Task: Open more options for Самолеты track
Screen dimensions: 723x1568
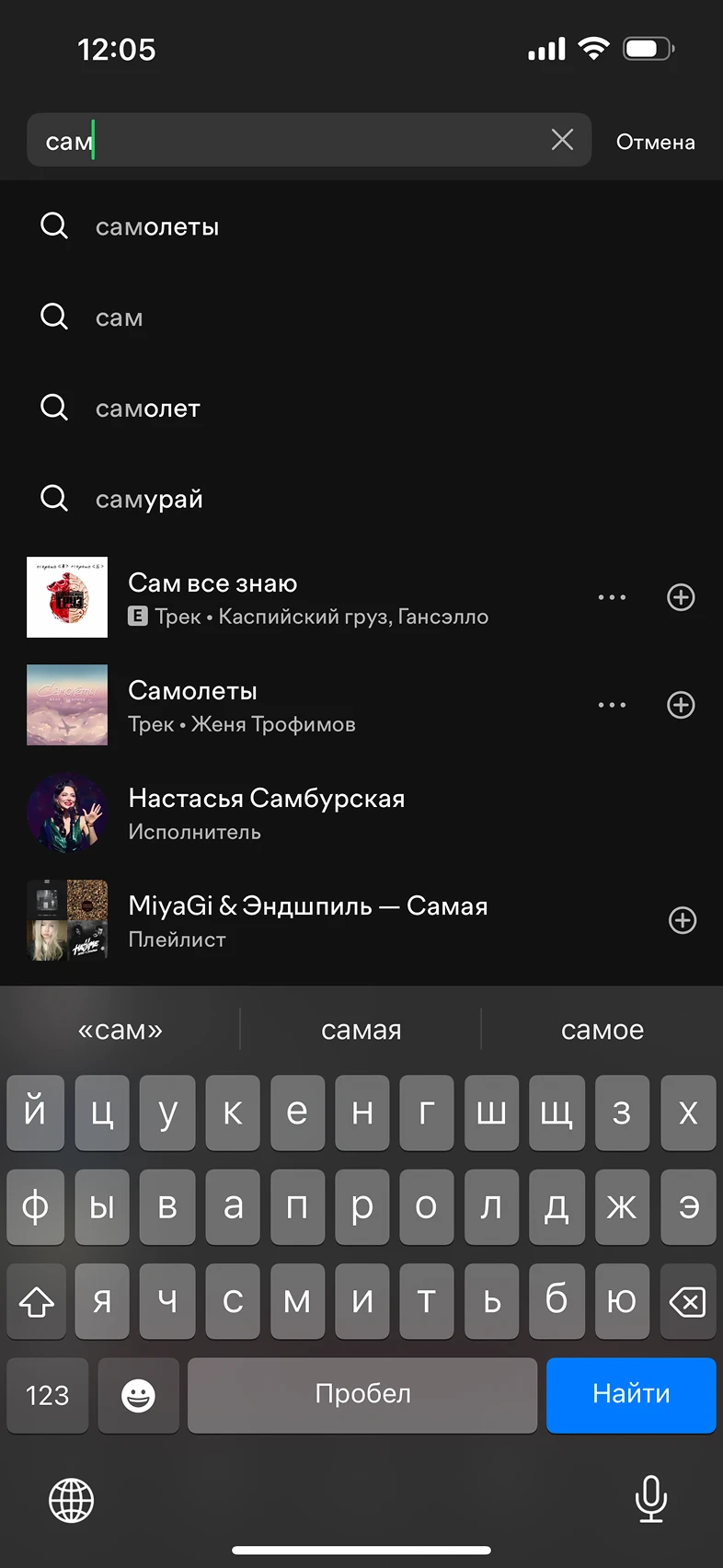Action: pyautogui.click(x=612, y=705)
